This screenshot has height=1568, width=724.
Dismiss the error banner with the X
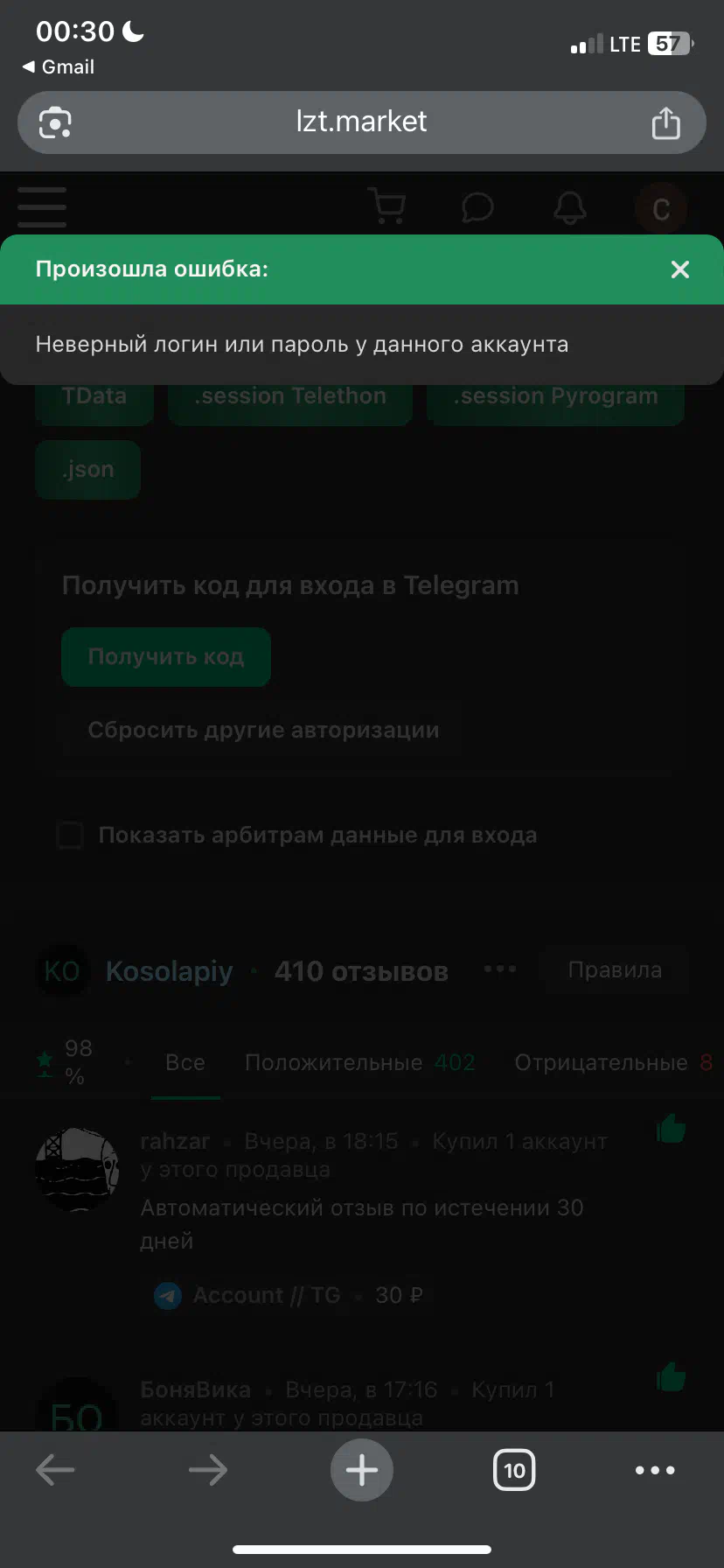tap(679, 269)
